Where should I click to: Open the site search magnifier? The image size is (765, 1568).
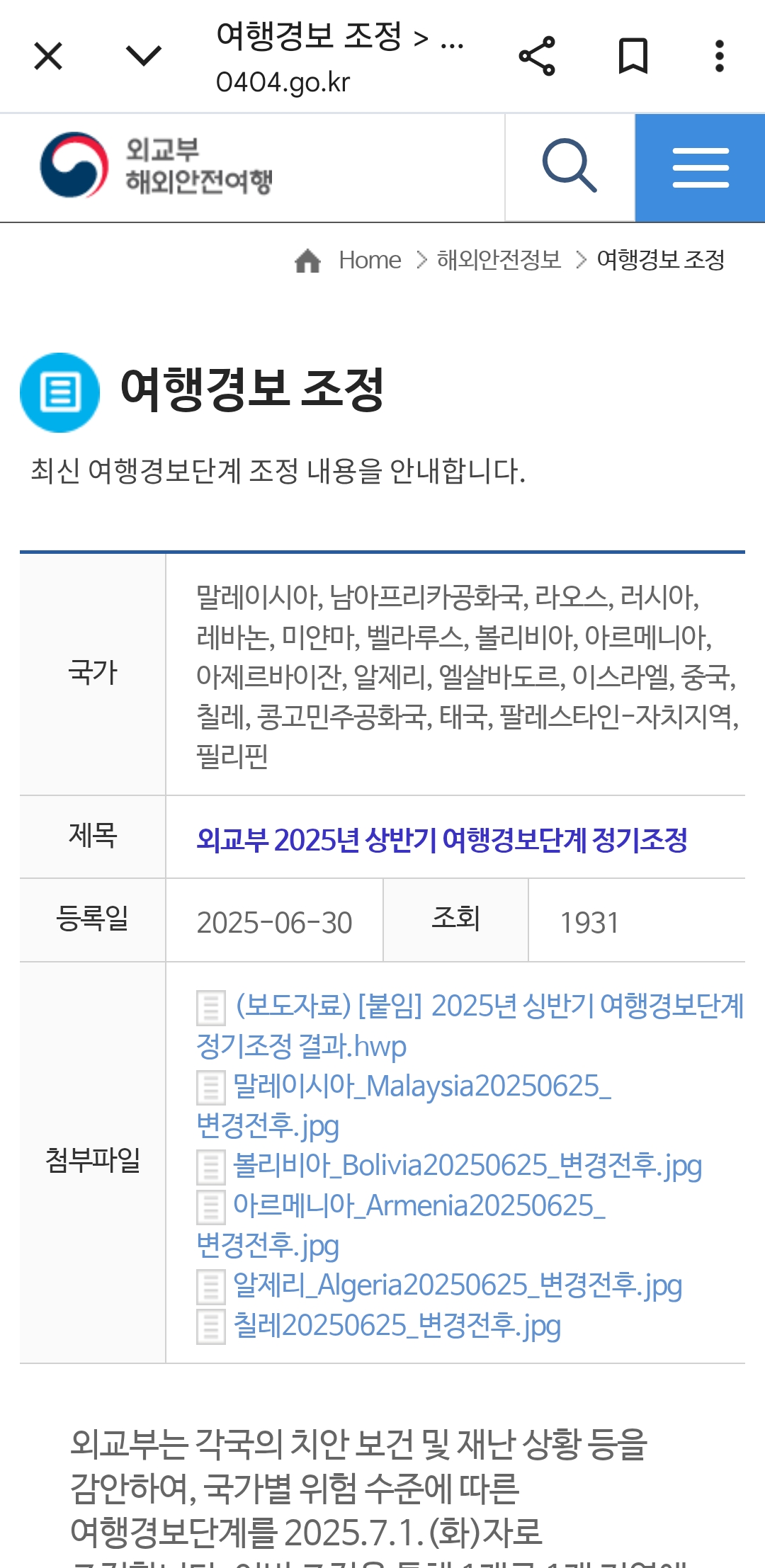click(x=569, y=167)
